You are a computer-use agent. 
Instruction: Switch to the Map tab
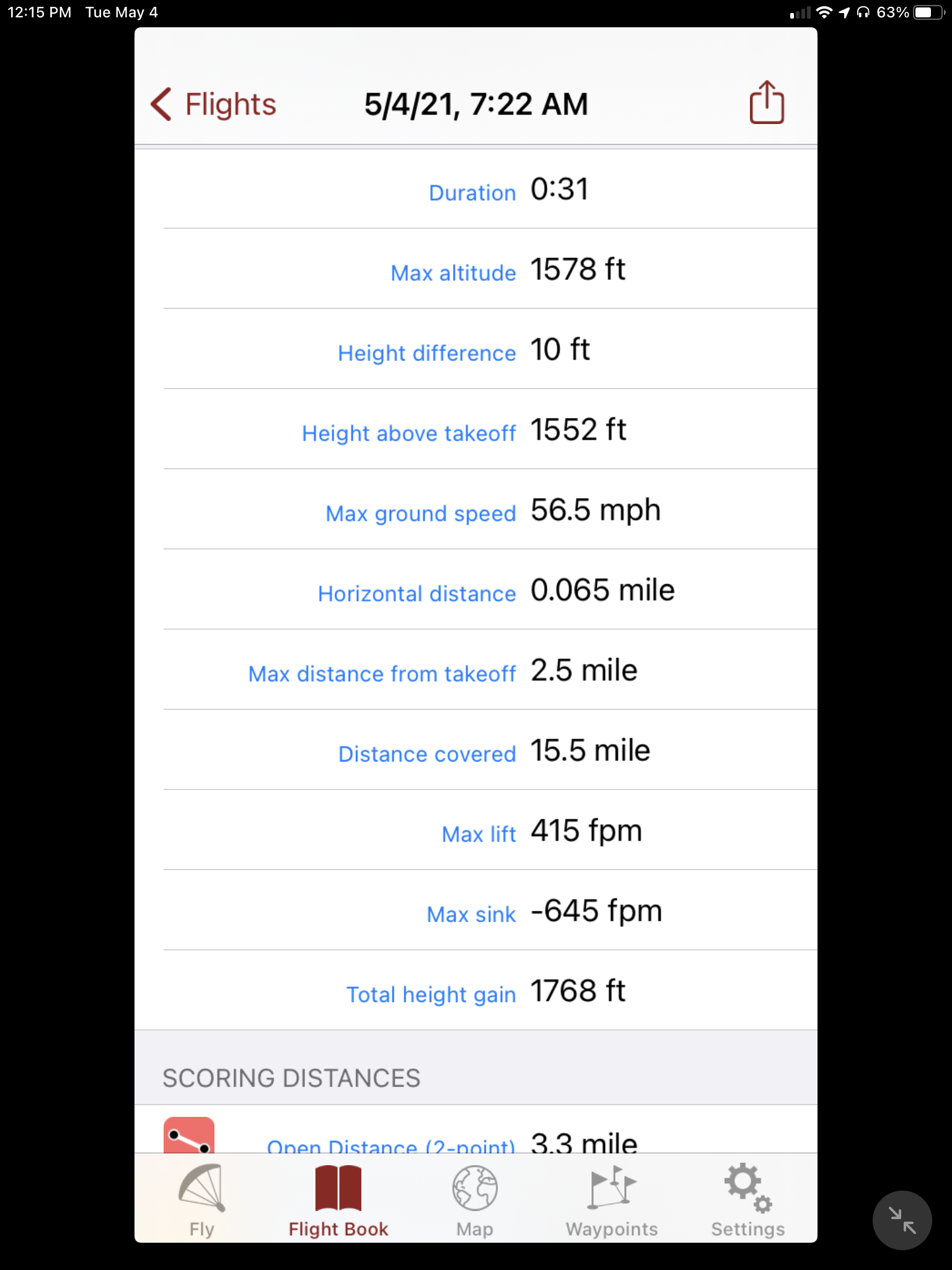coord(475,1201)
